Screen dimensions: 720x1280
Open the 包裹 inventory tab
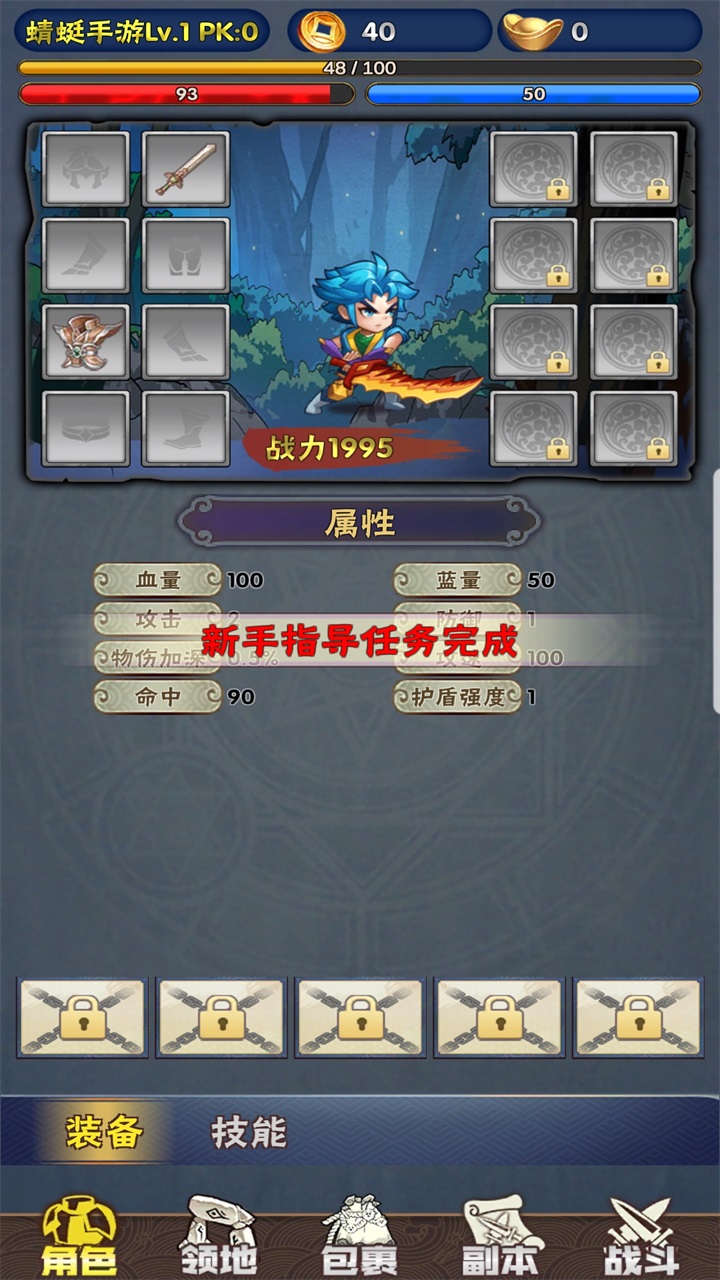pyautogui.click(x=360, y=1235)
